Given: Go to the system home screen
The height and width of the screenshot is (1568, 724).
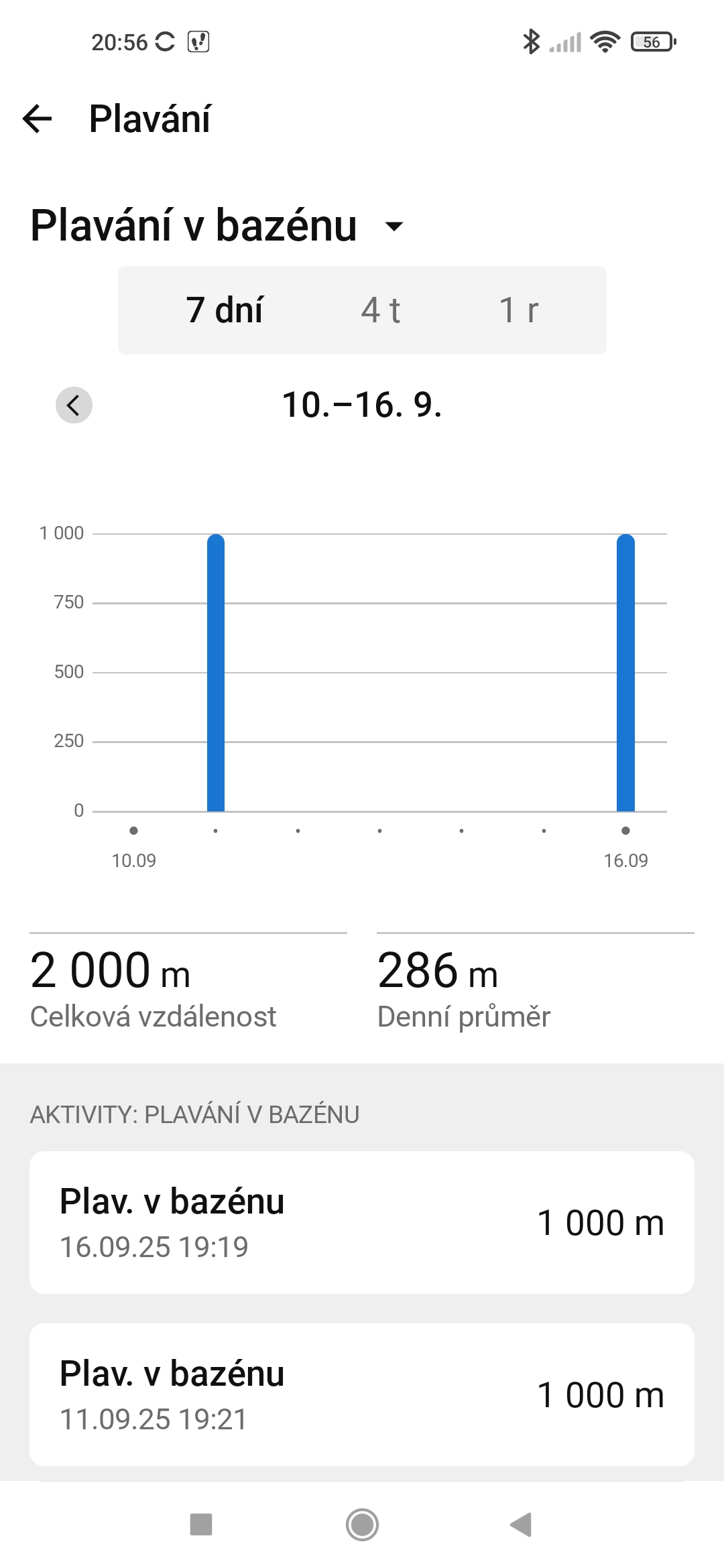Looking at the screenshot, I should pyautogui.click(x=362, y=1525).
